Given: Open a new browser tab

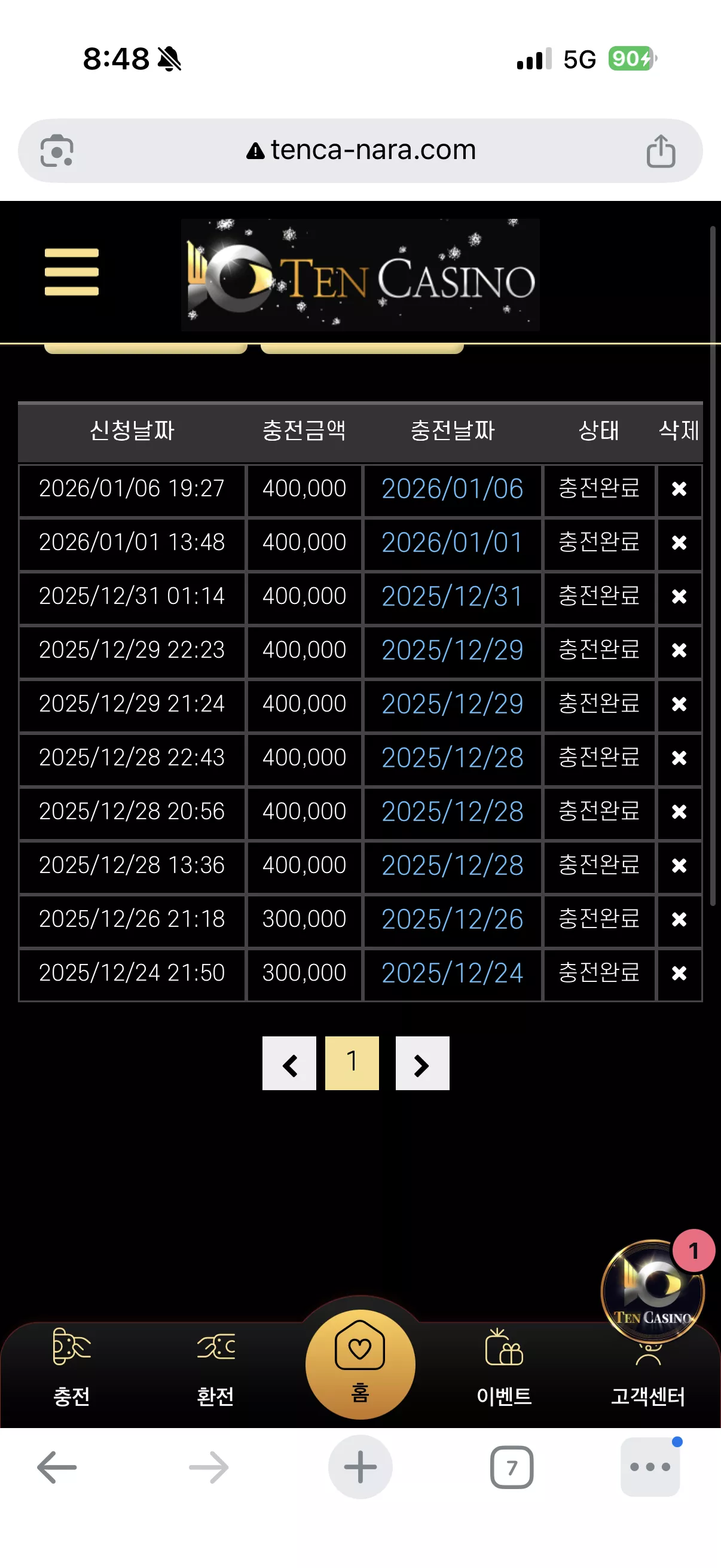Looking at the screenshot, I should (360, 1467).
